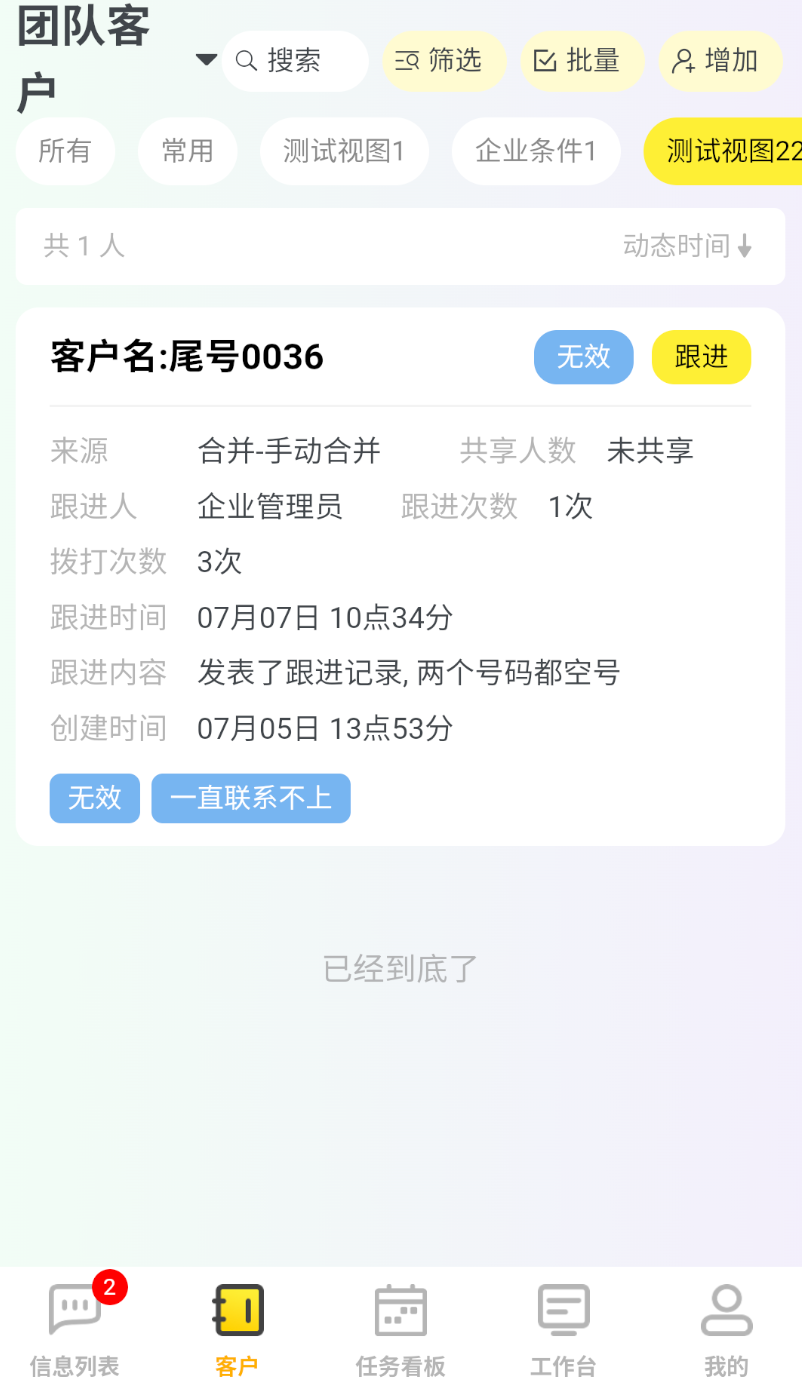The width and height of the screenshot is (802, 1388).
Task: Select the 测试视图22 view chip
Action: [x=730, y=151]
